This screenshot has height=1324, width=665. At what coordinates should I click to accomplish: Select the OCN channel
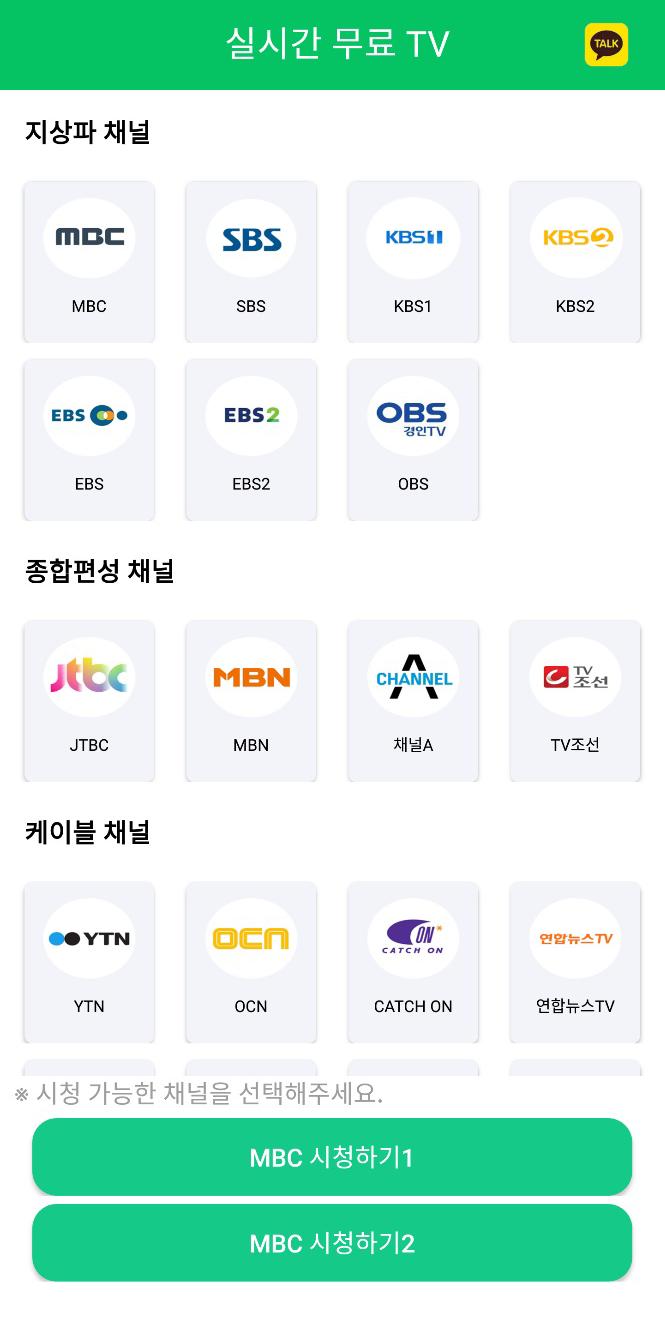point(251,961)
